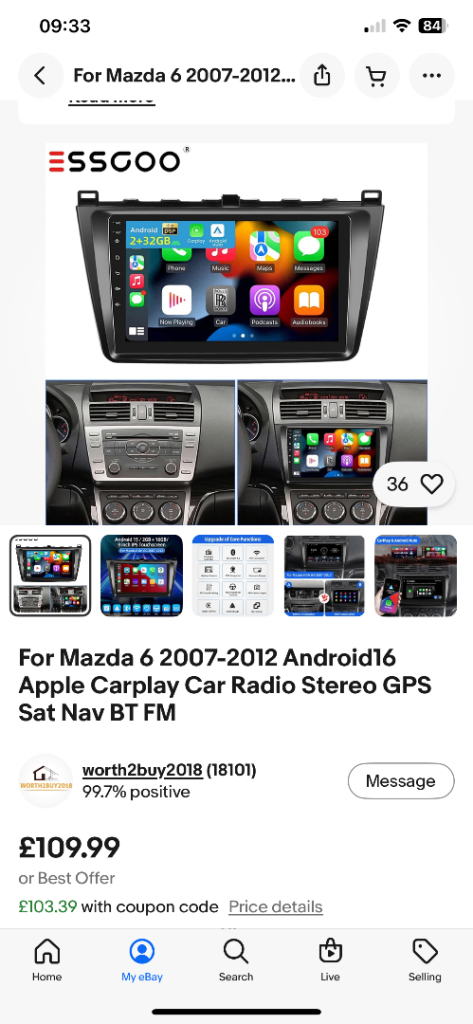Switch to the Search tab
473x1024 pixels.
pyautogui.click(x=236, y=960)
